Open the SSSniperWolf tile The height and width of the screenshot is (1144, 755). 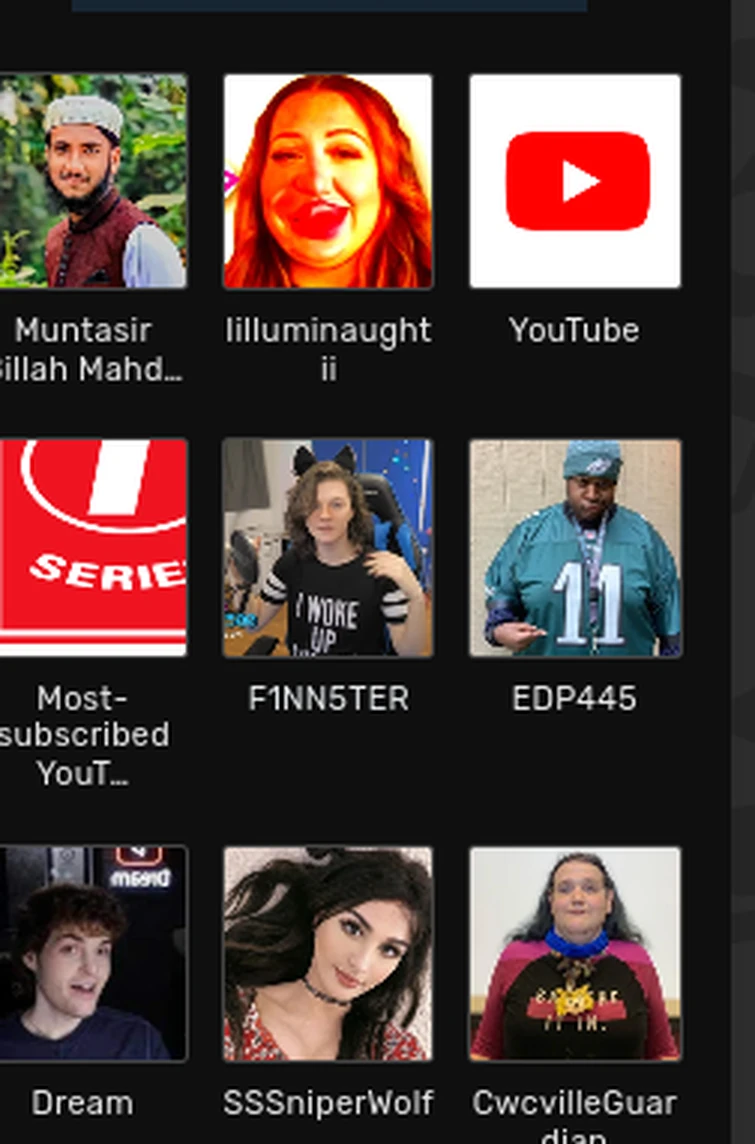328,953
